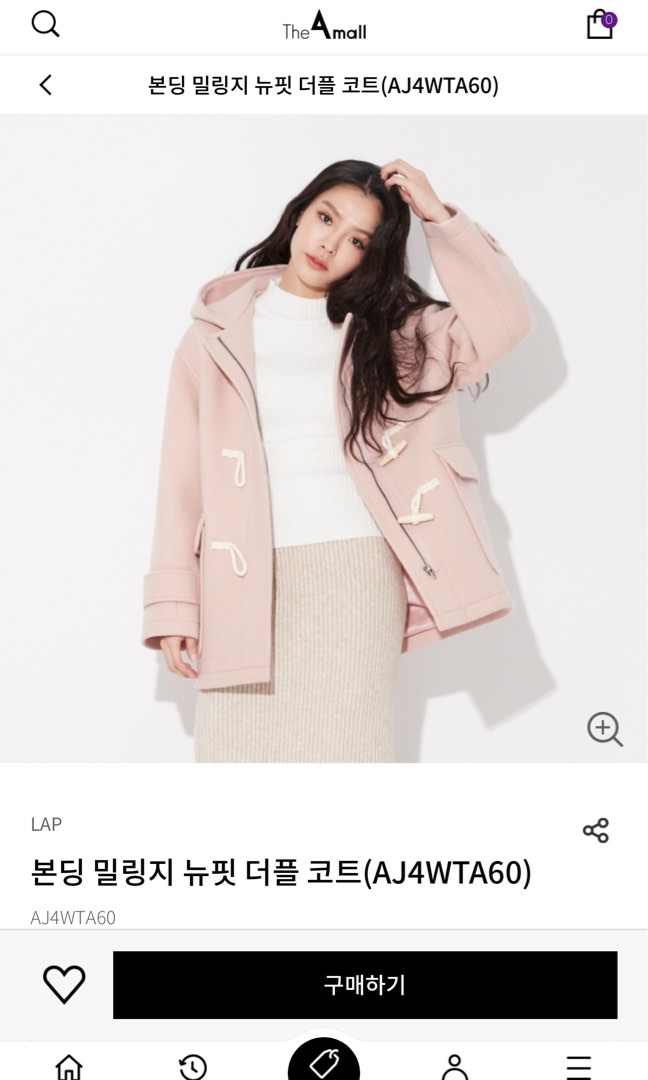
Task: Zoom in on the product photo
Action: (604, 729)
